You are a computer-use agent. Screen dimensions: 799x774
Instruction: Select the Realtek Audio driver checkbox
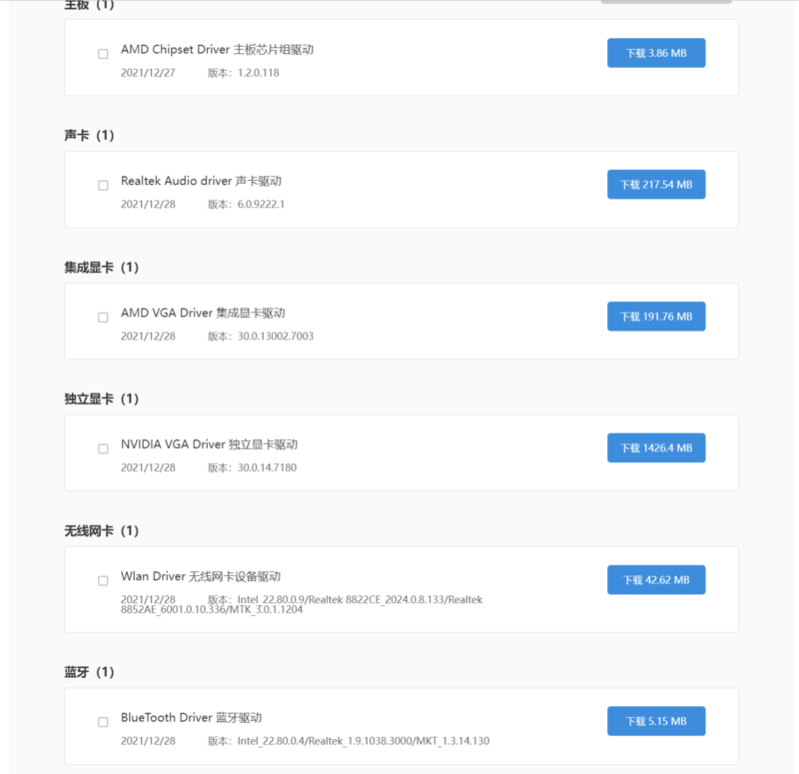103,186
